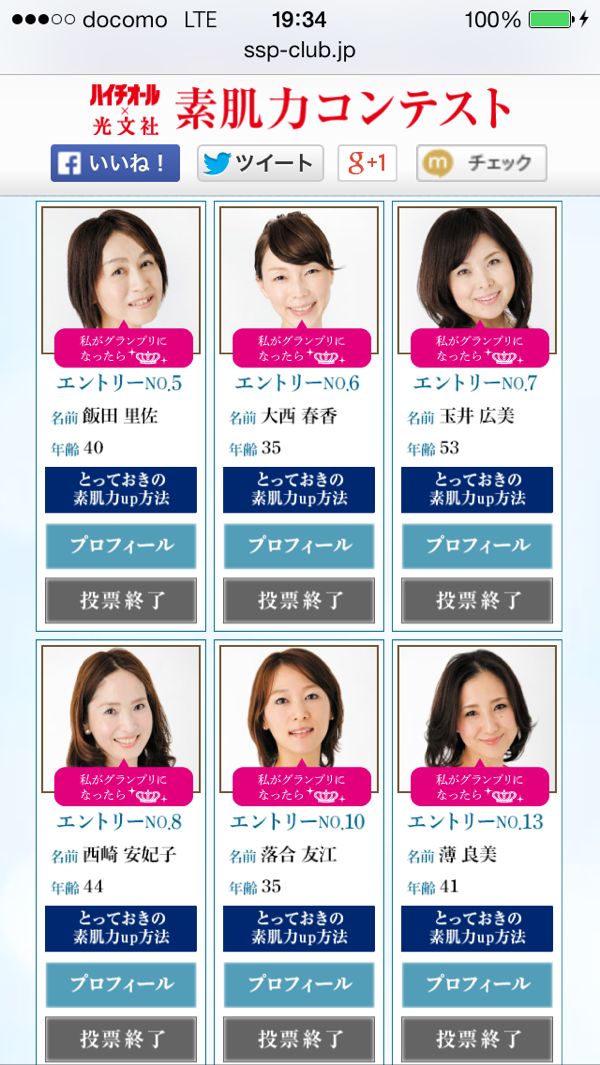This screenshot has width=600, height=1065.
Task: View 素肌力up方法 for entry NO.6
Action: pos(299,490)
